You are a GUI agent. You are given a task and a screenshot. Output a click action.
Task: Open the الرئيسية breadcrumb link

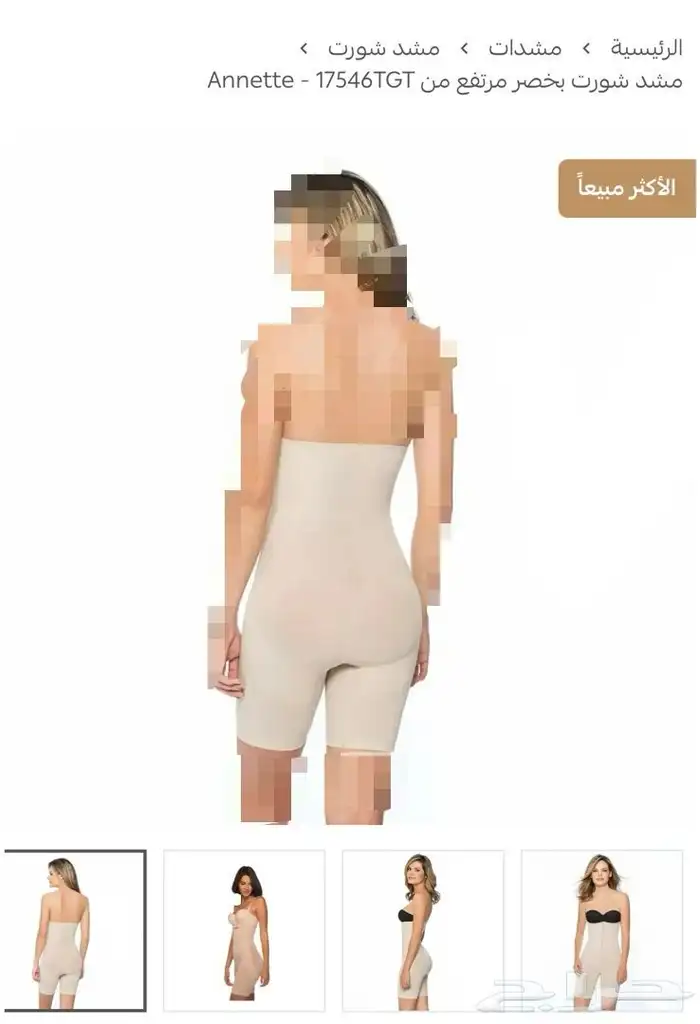tap(647, 47)
